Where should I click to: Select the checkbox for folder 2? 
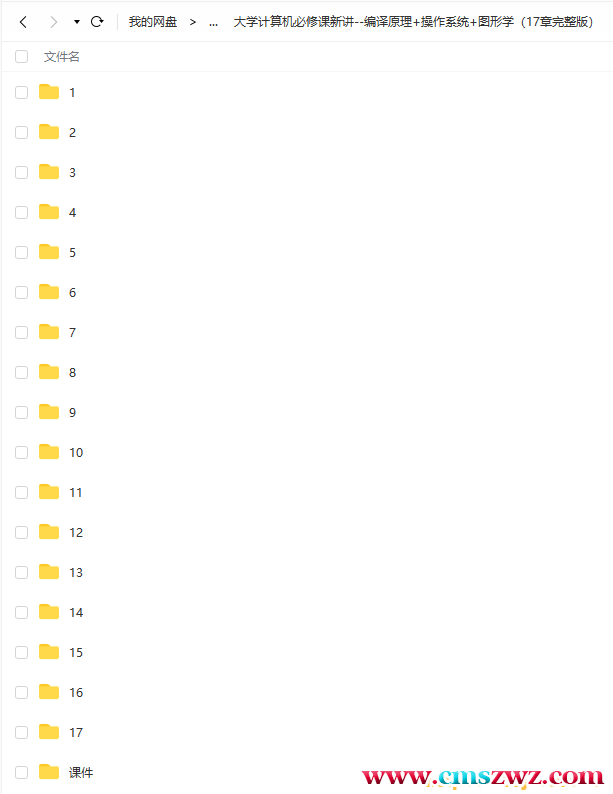(21, 132)
